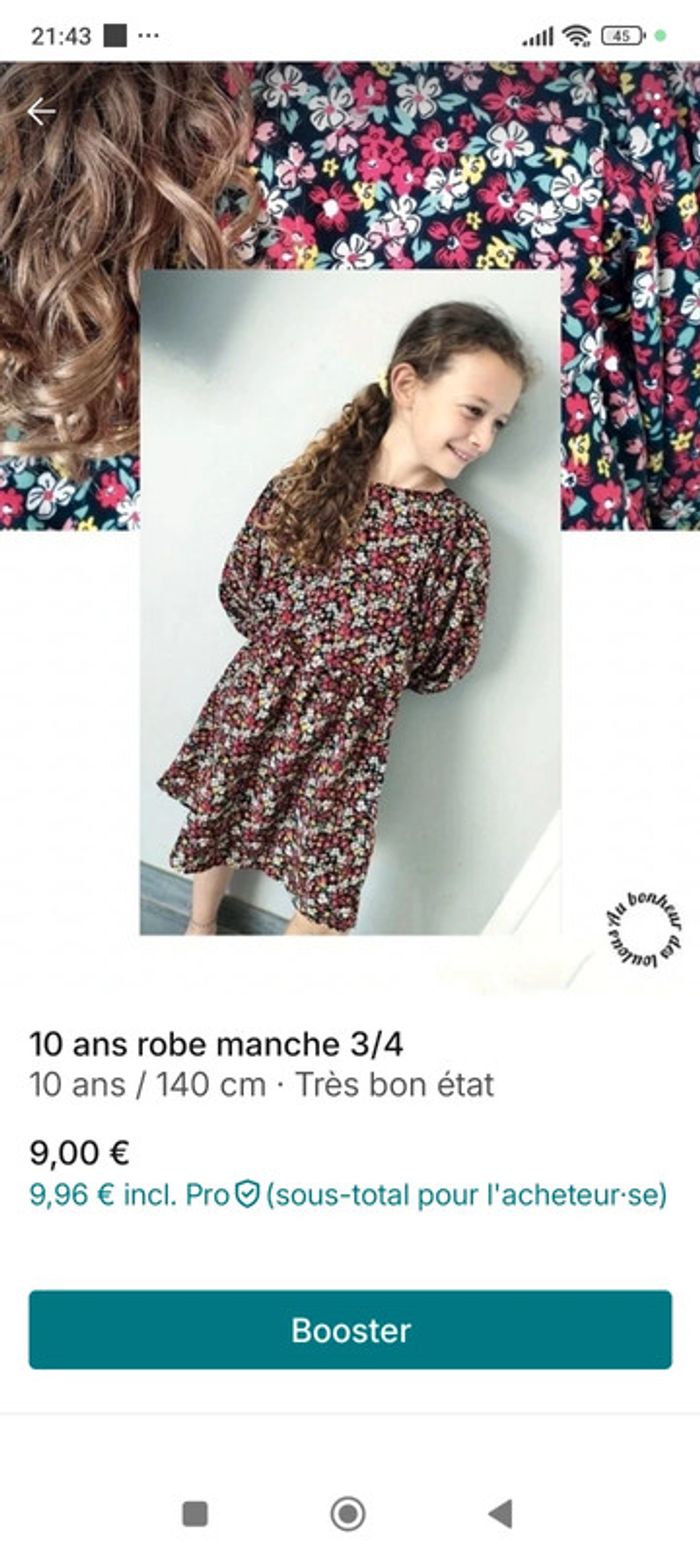Go to the phone's home screen
This screenshot has height=1556, width=700.
(347, 1514)
